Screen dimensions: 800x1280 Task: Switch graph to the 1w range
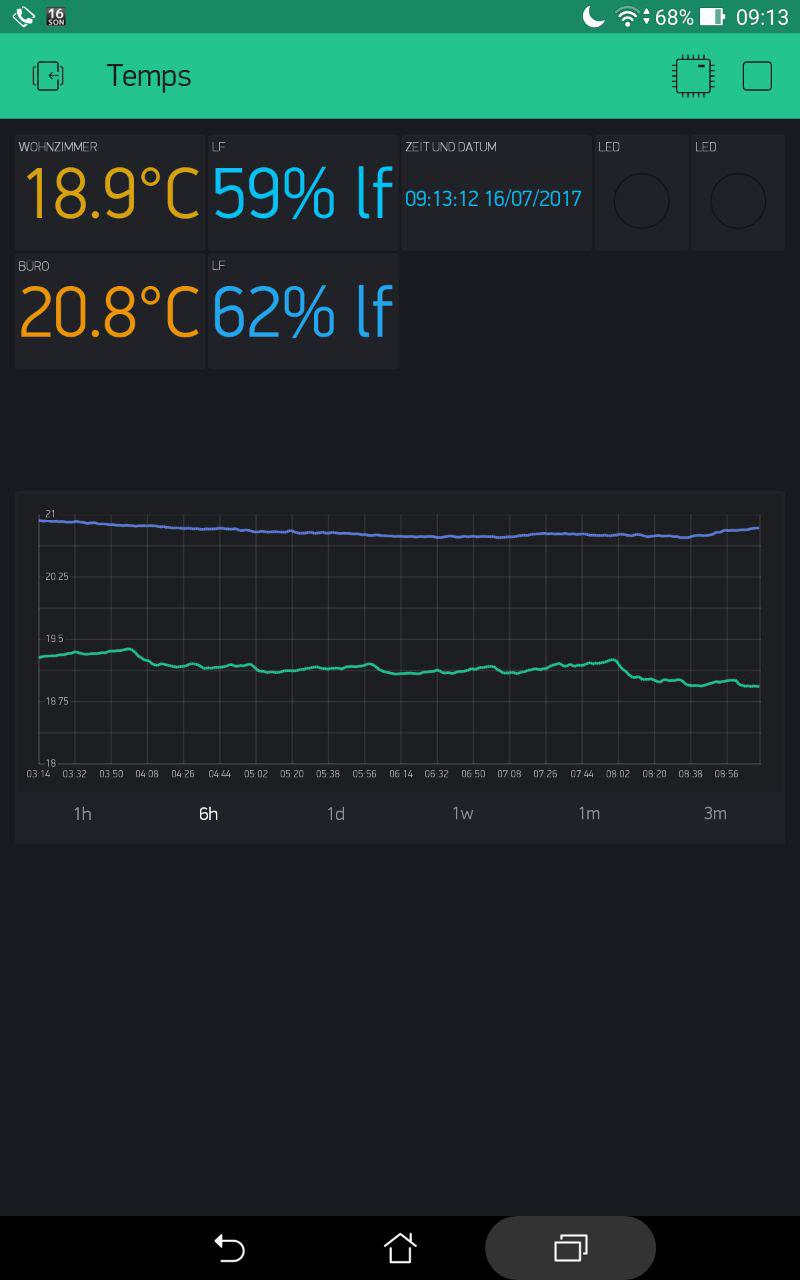[462, 814]
